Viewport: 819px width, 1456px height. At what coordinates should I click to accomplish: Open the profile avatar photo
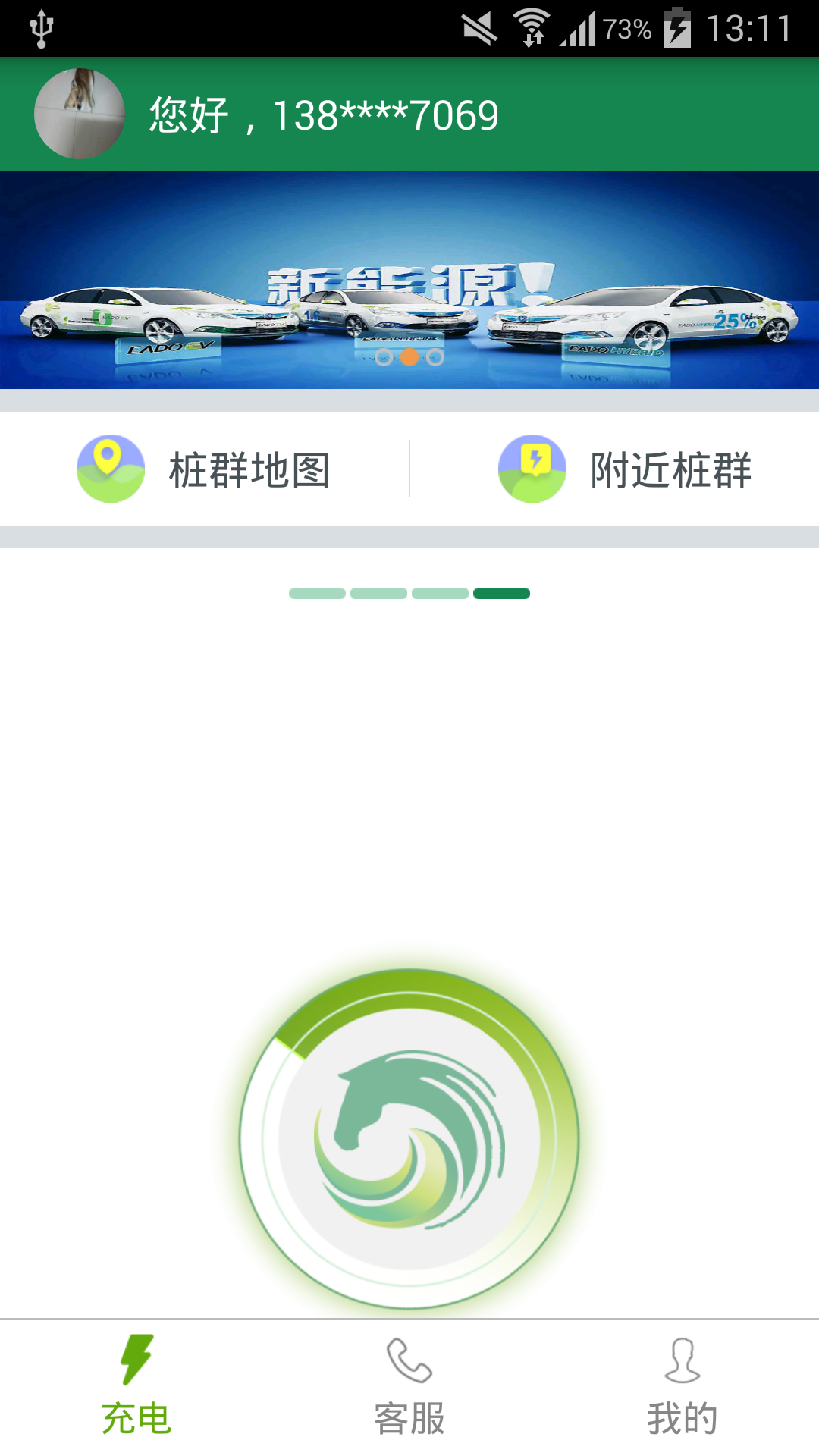coord(80,114)
